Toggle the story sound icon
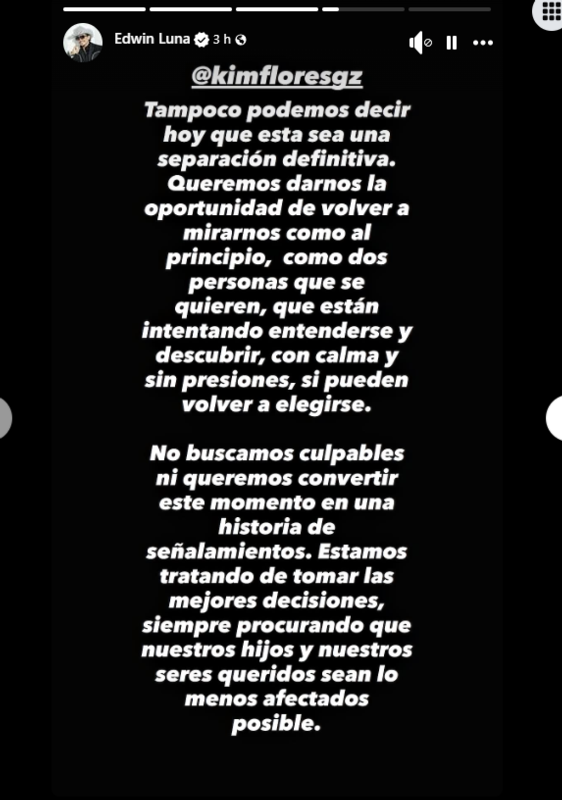The height and width of the screenshot is (800, 562). coord(420,43)
